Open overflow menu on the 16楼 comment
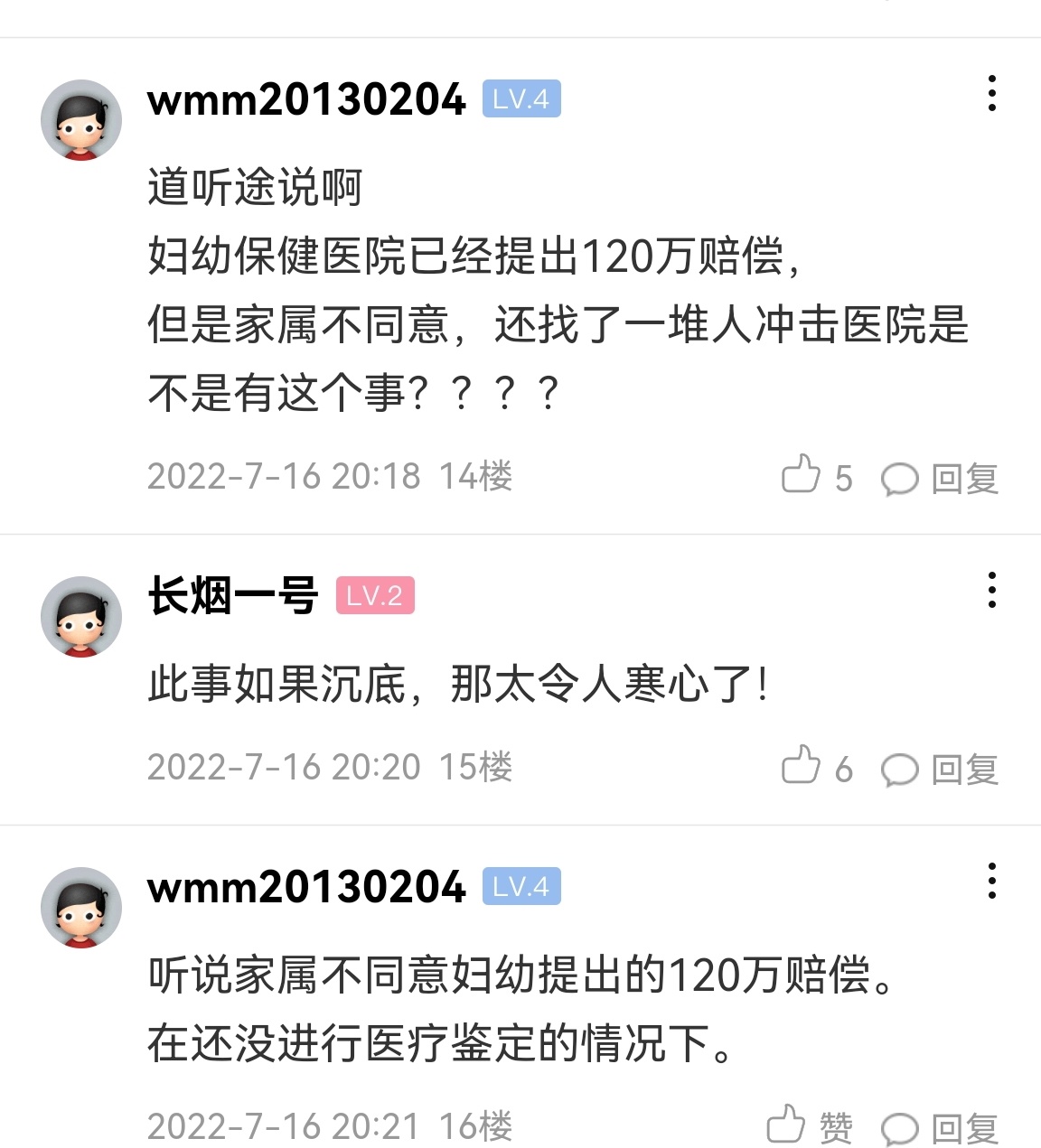This screenshot has height=1148, width=1041. point(991,882)
